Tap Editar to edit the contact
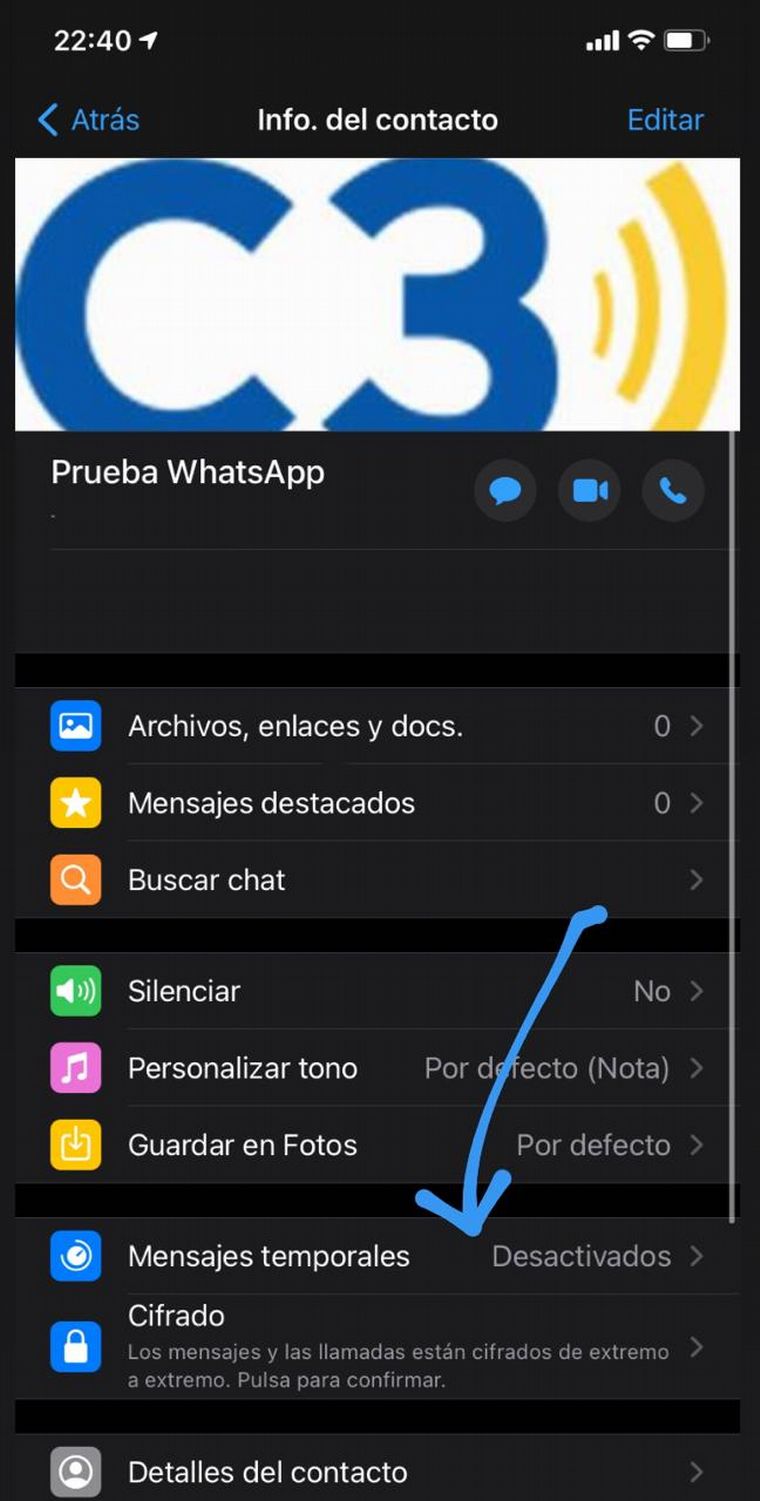760x1501 pixels. (665, 120)
